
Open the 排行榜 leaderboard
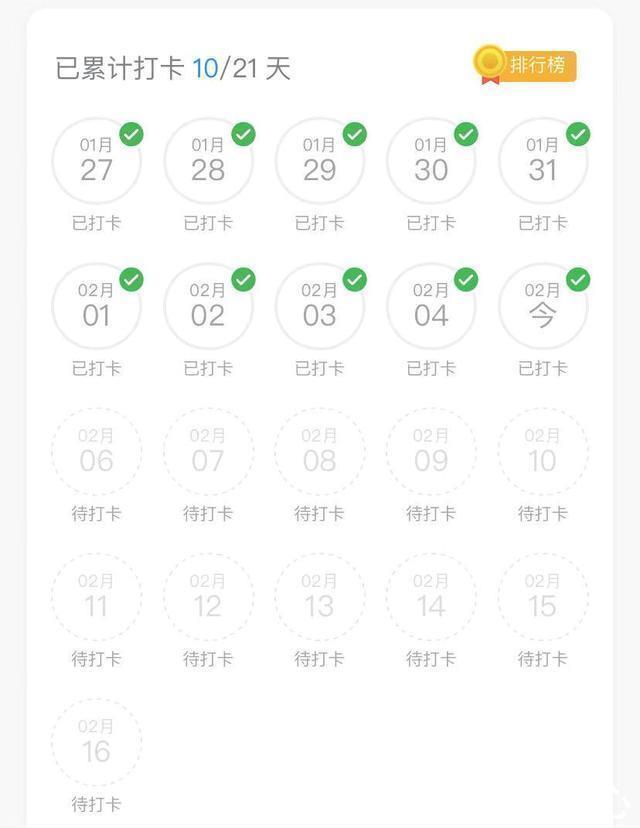coord(526,66)
